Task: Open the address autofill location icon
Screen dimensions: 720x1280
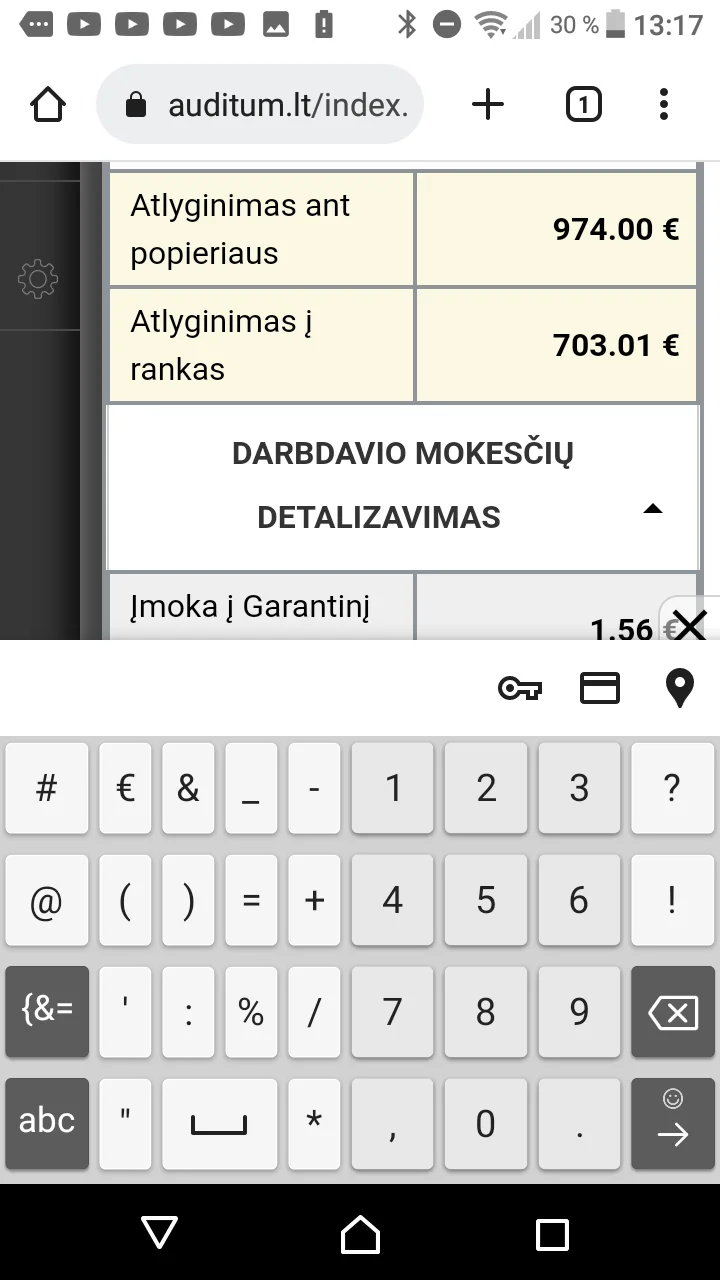Action: [679, 688]
